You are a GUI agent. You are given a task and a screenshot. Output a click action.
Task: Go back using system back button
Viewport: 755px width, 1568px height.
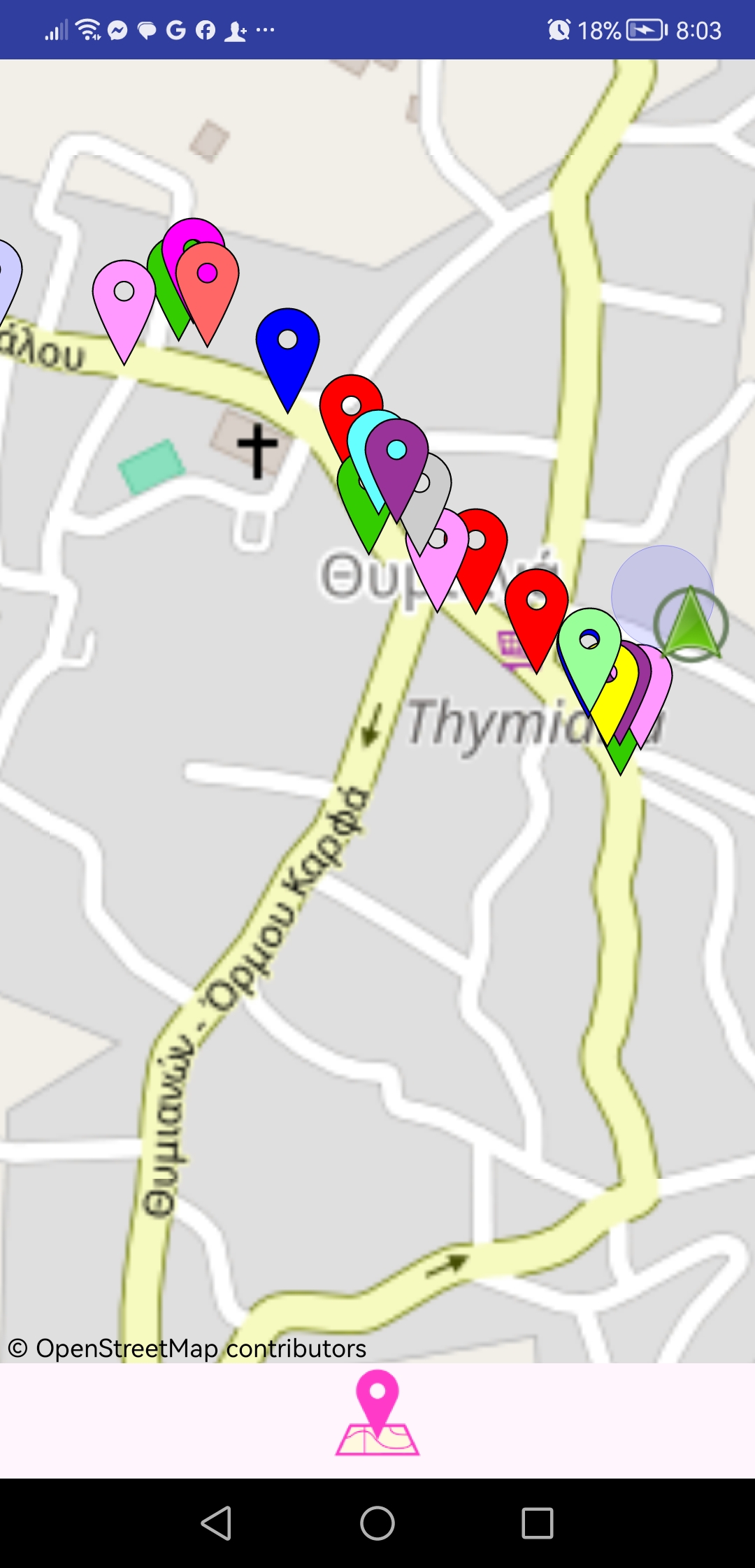click(x=216, y=1523)
